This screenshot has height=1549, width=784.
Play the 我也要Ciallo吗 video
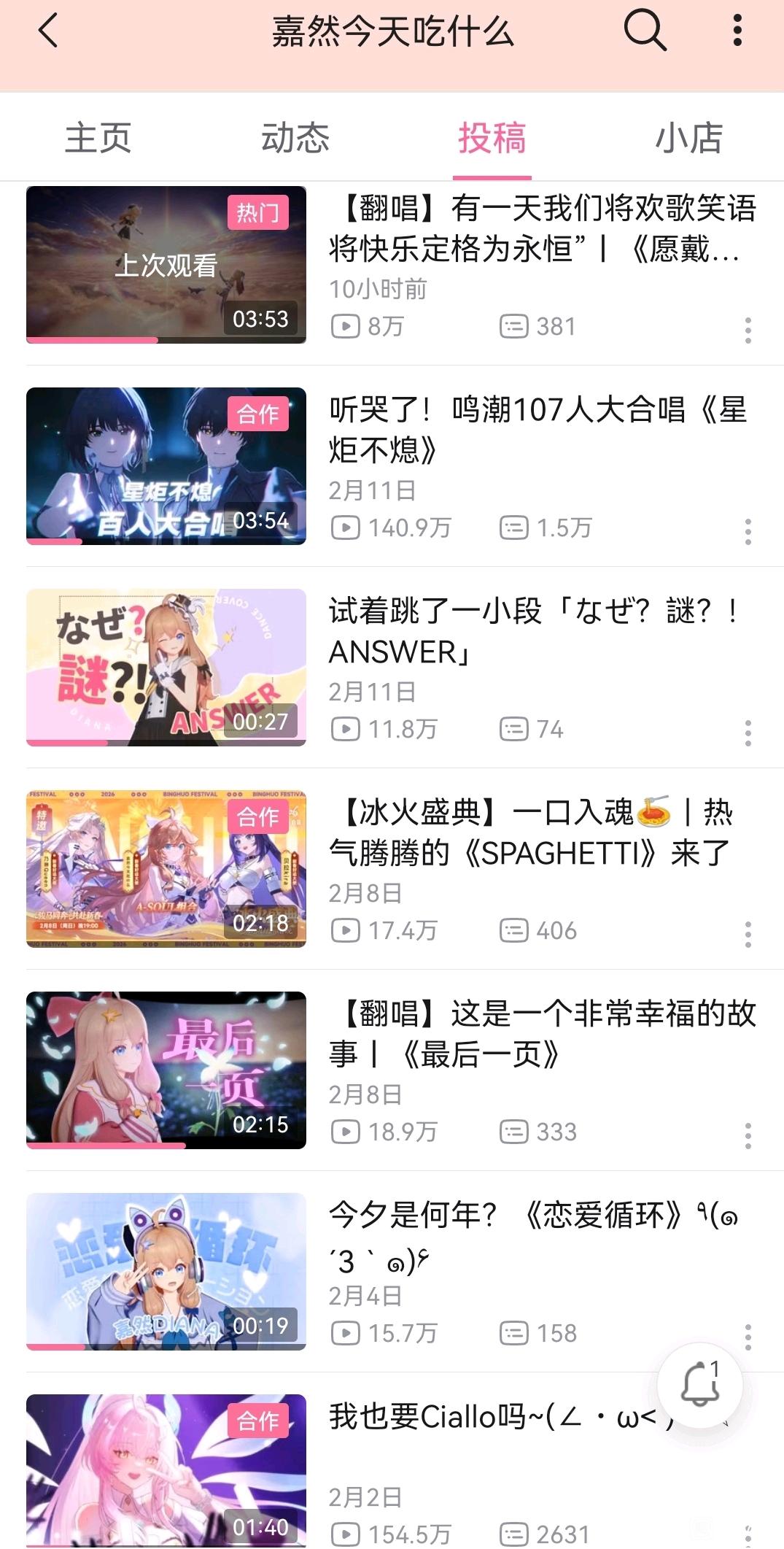166,1470
